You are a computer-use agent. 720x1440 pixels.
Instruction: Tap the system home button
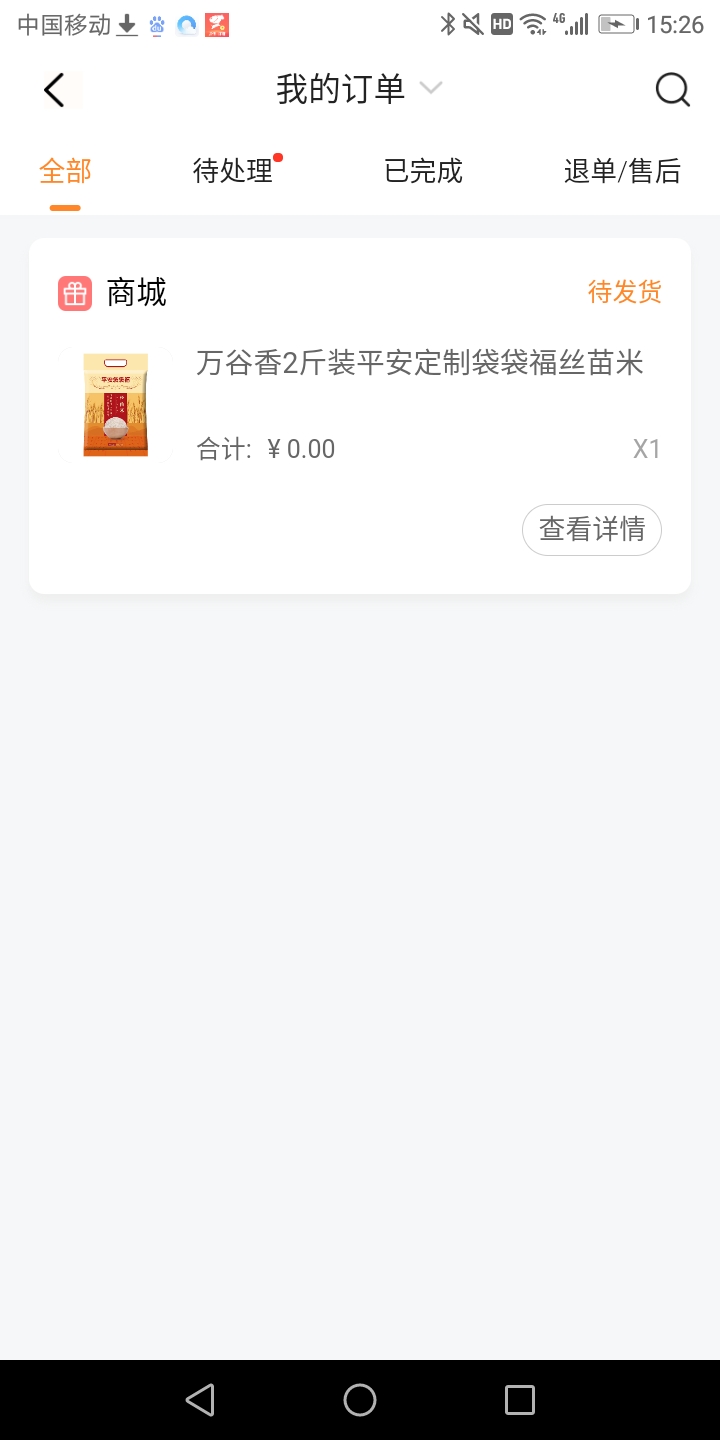click(360, 1400)
